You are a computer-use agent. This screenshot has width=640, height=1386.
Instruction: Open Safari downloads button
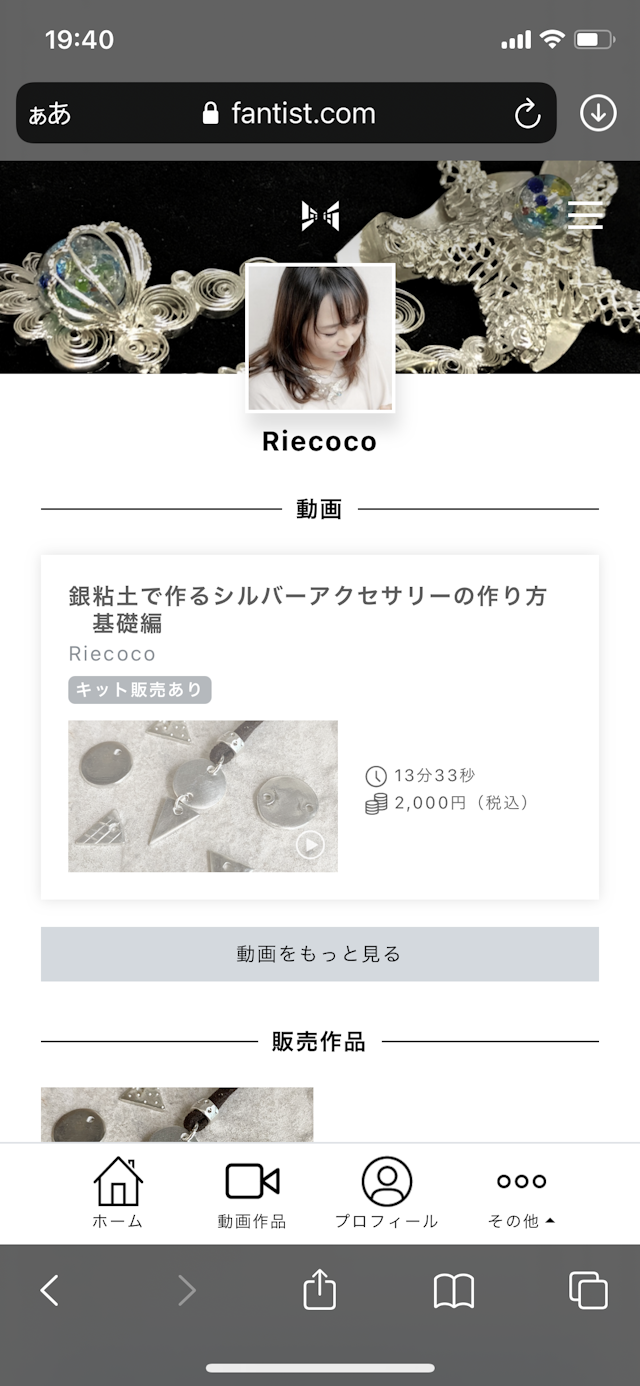[x=598, y=113]
